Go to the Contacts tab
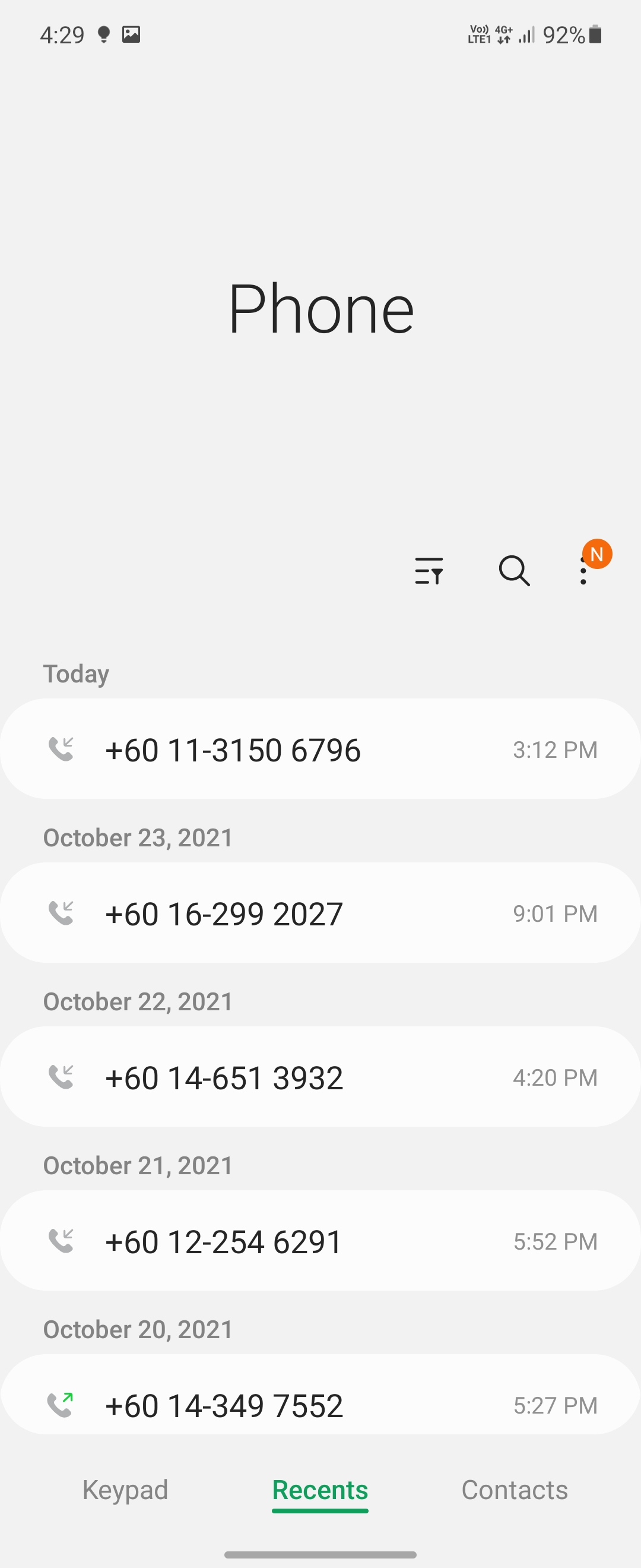This screenshot has width=641, height=1568. click(x=515, y=1490)
